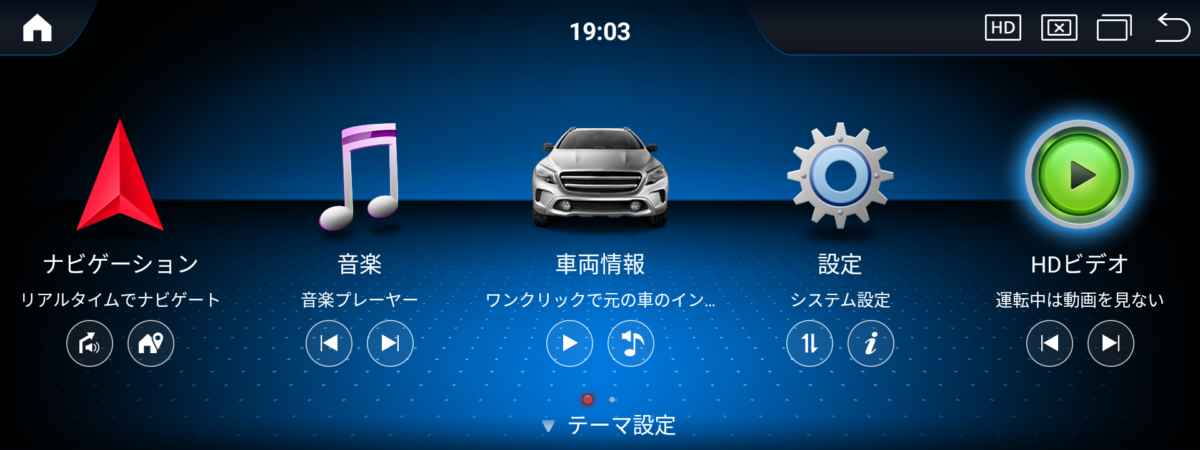The width and height of the screenshot is (1200, 450).
Task: Show system info under 設定
Action: [x=870, y=344]
